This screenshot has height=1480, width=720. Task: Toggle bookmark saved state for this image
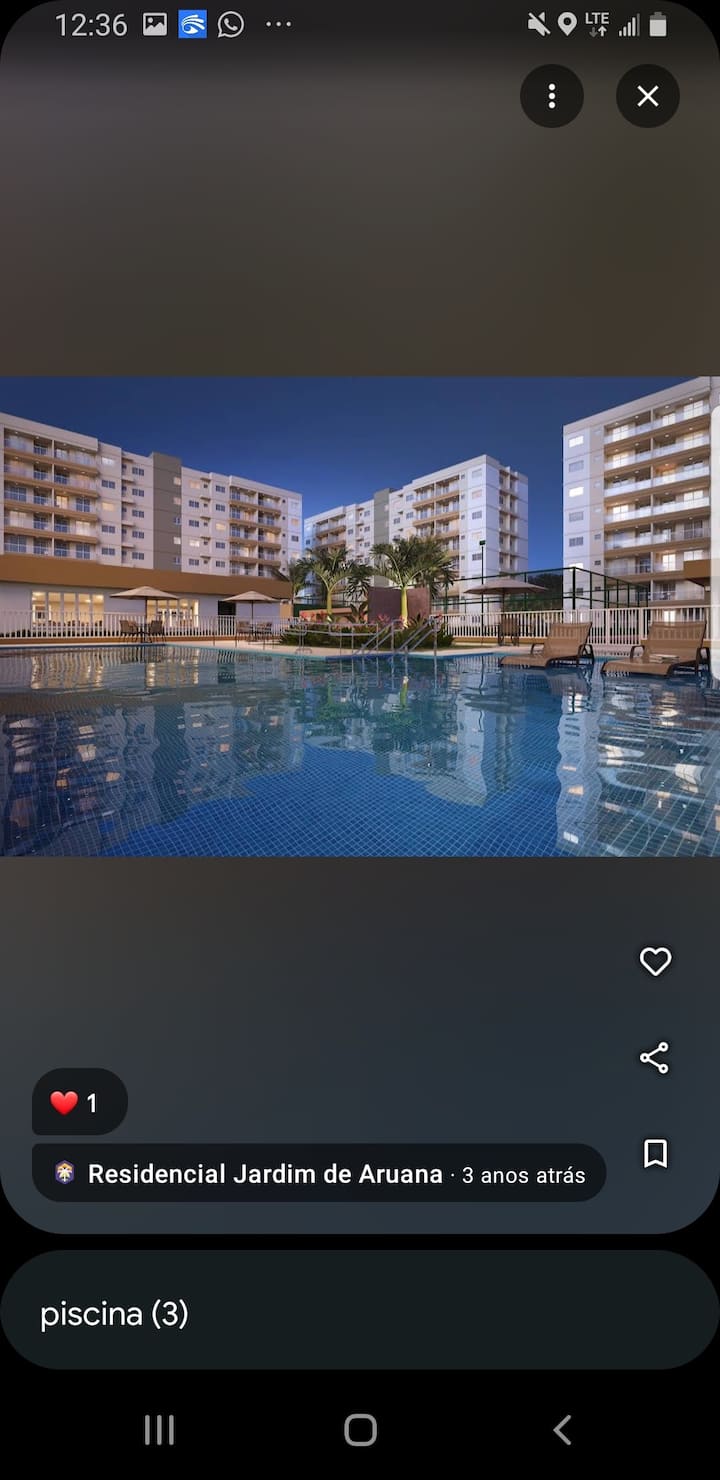(x=655, y=1155)
